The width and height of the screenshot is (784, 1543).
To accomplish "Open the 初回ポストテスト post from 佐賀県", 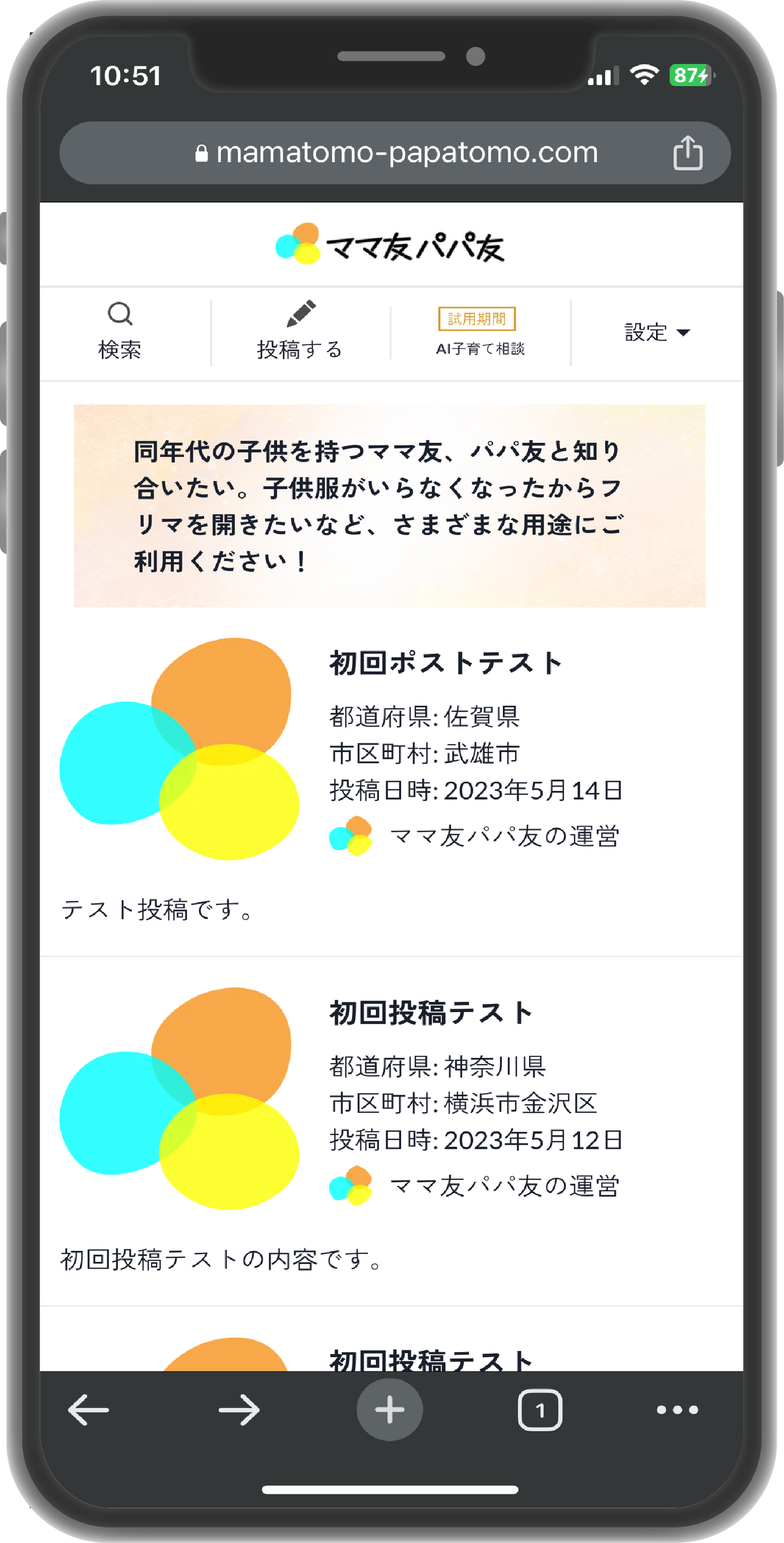I will tap(446, 663).
